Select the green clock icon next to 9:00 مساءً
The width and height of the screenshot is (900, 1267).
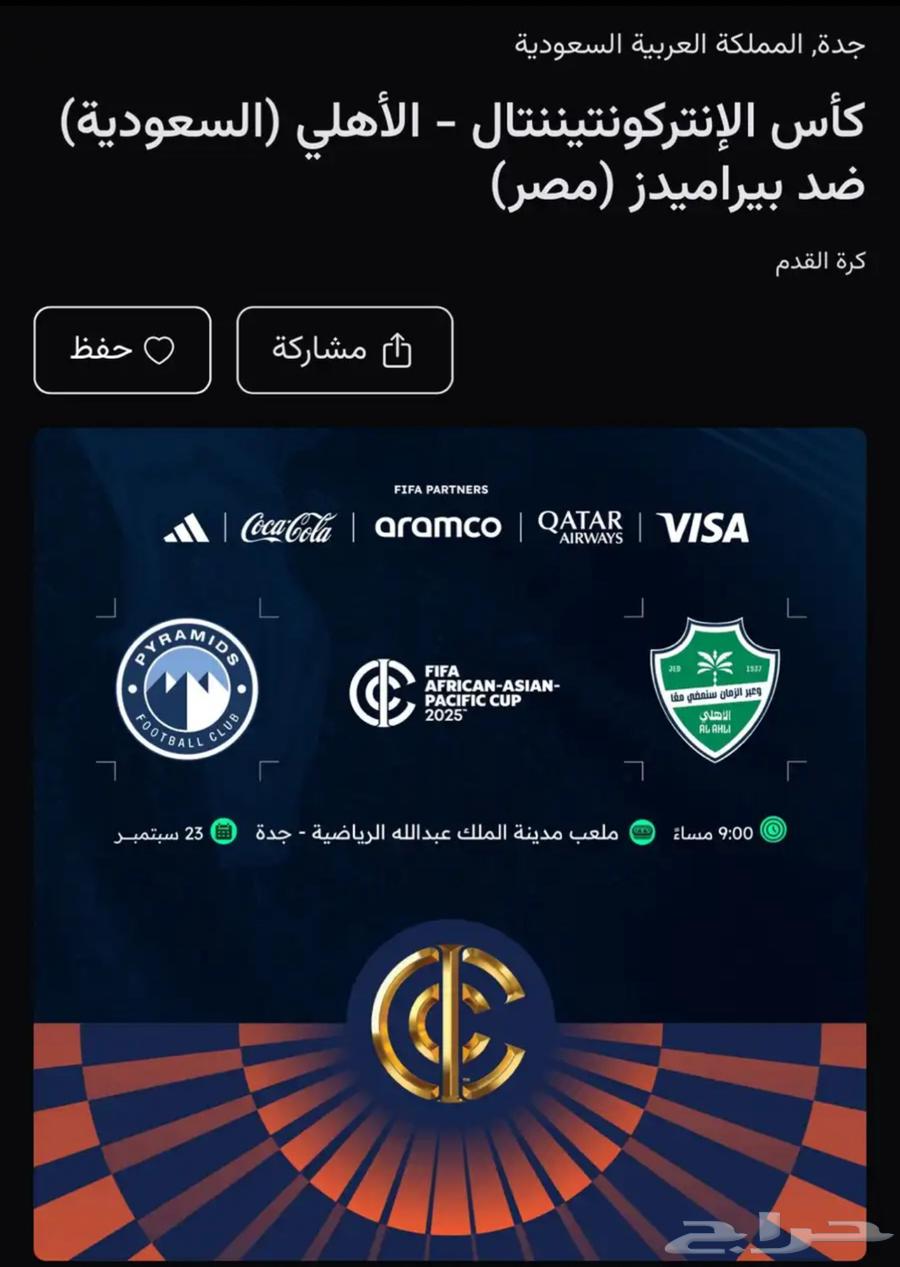771,831
